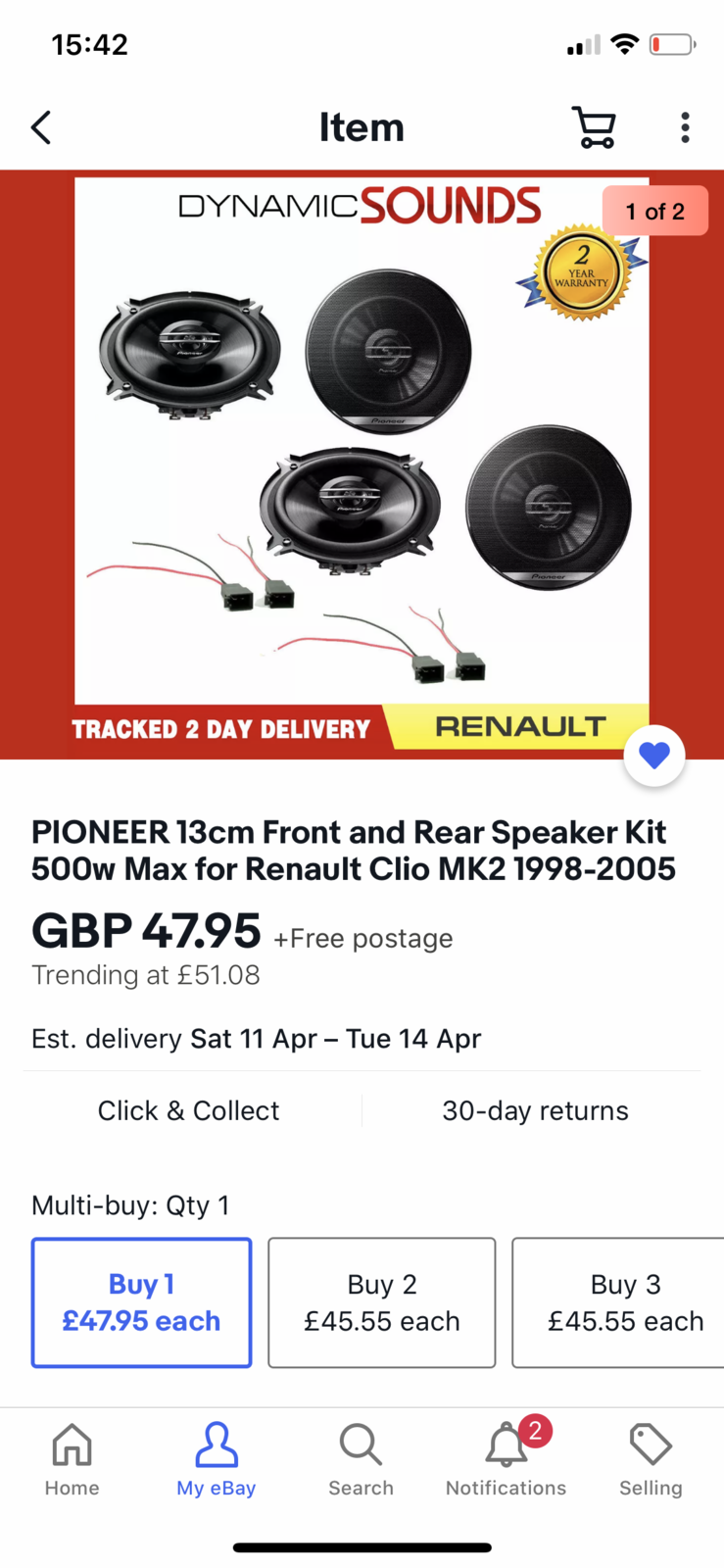This screenshot has height=1568, width=724.
Task: Open the shopping cart
Action: 594,127
